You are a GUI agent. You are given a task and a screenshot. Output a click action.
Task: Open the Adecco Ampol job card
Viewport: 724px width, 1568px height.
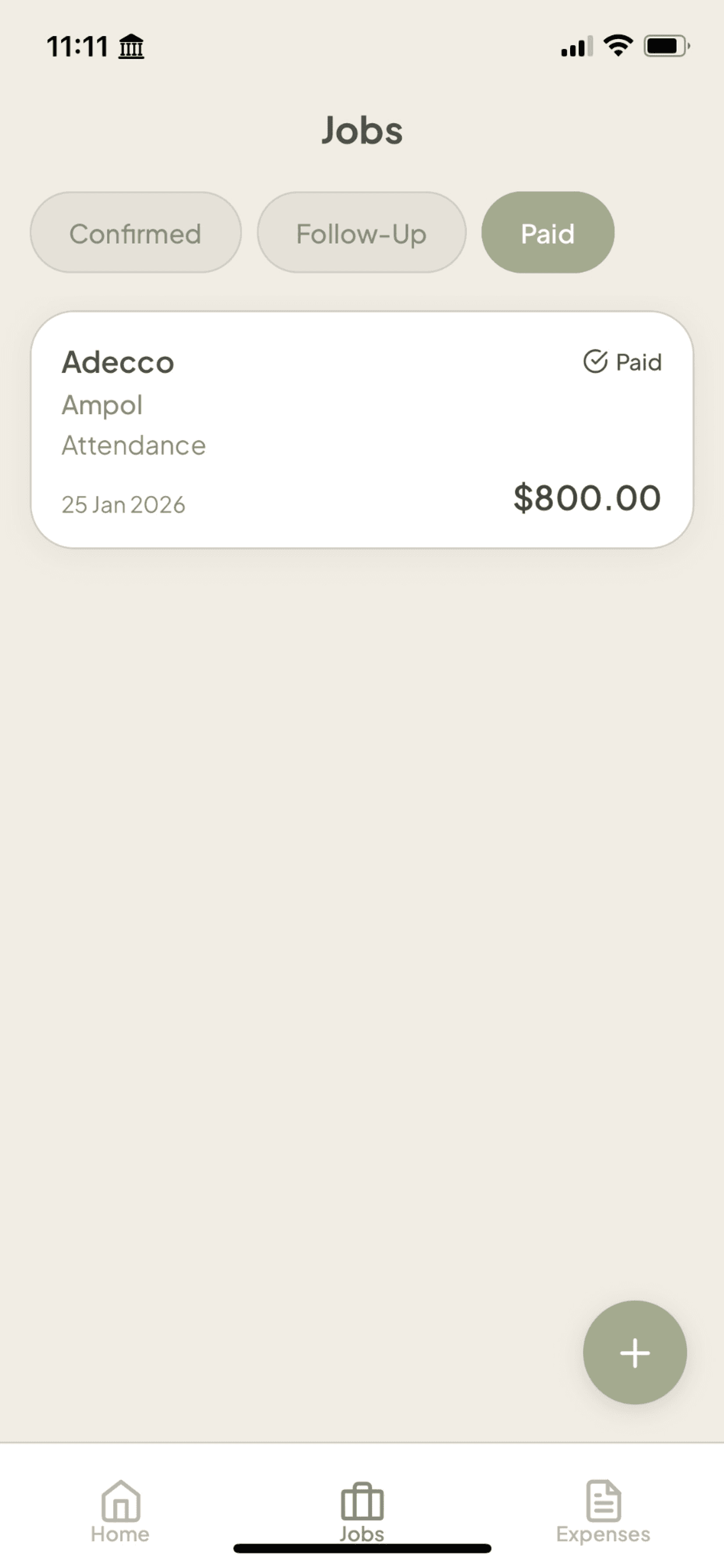click(x=361, y=430)
